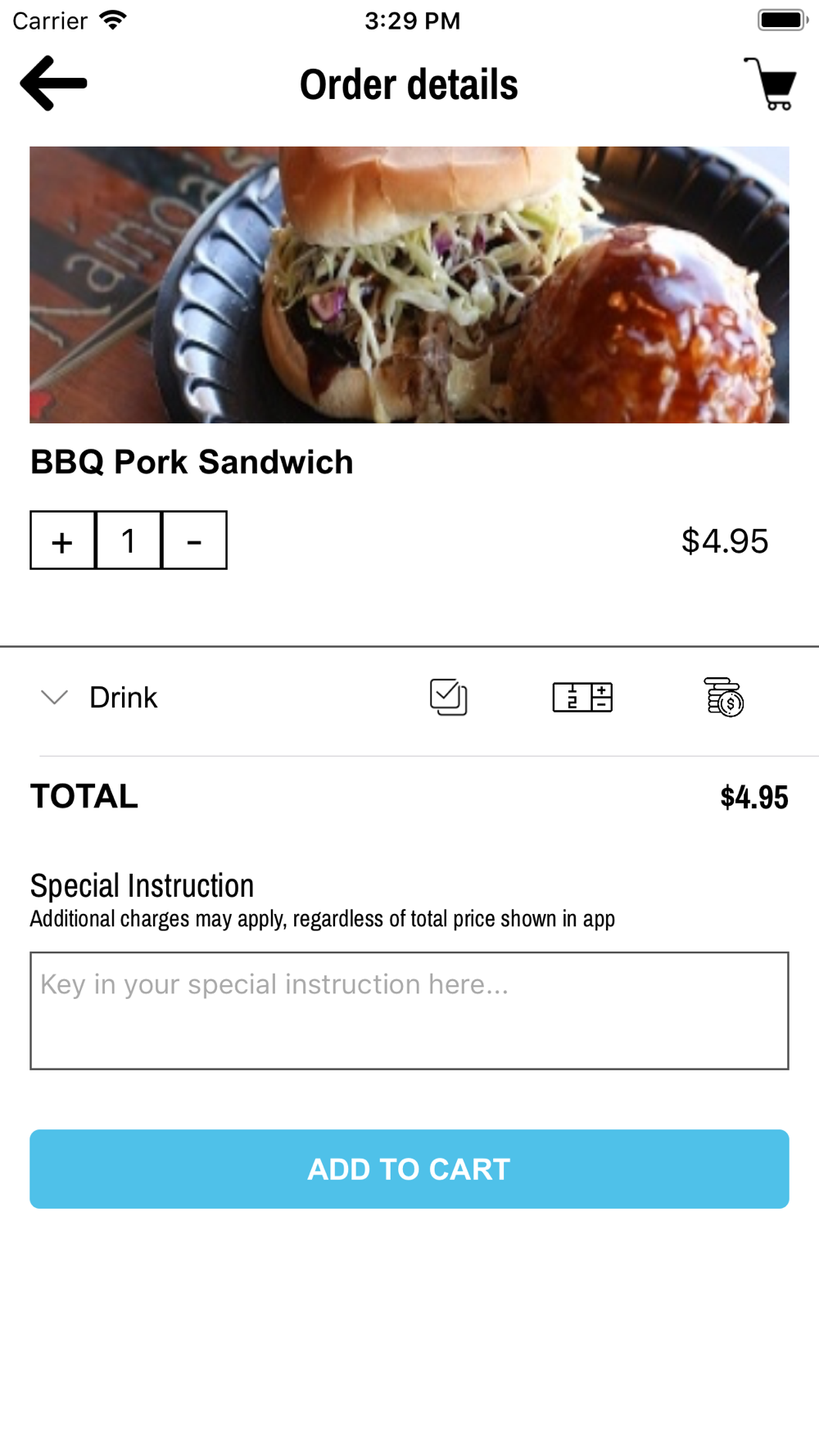Open the shopping cart
This screenshot has width=819, height=1456.
(x=771, y=83)
